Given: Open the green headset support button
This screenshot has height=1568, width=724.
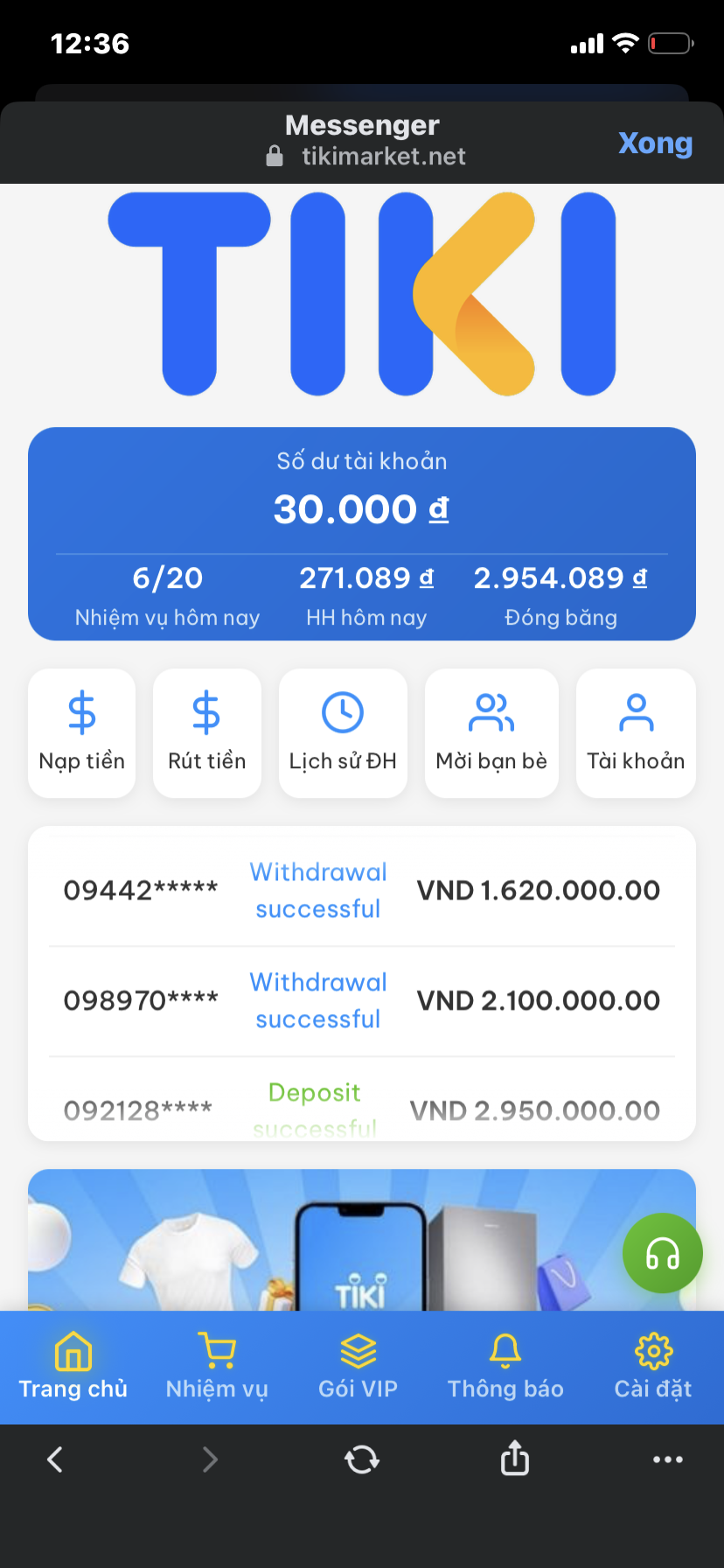Looking at the screenshot, I should [663, 1253].
